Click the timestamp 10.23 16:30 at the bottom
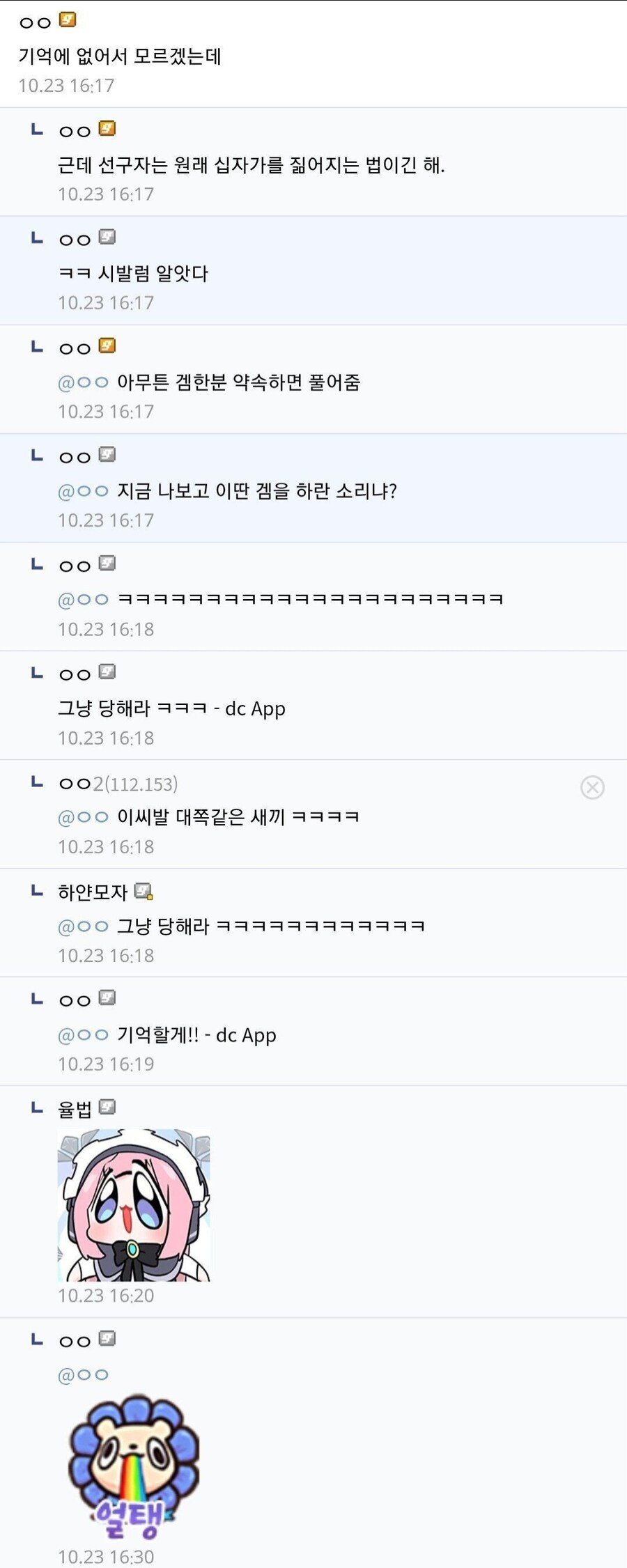 click(104, 1557)
